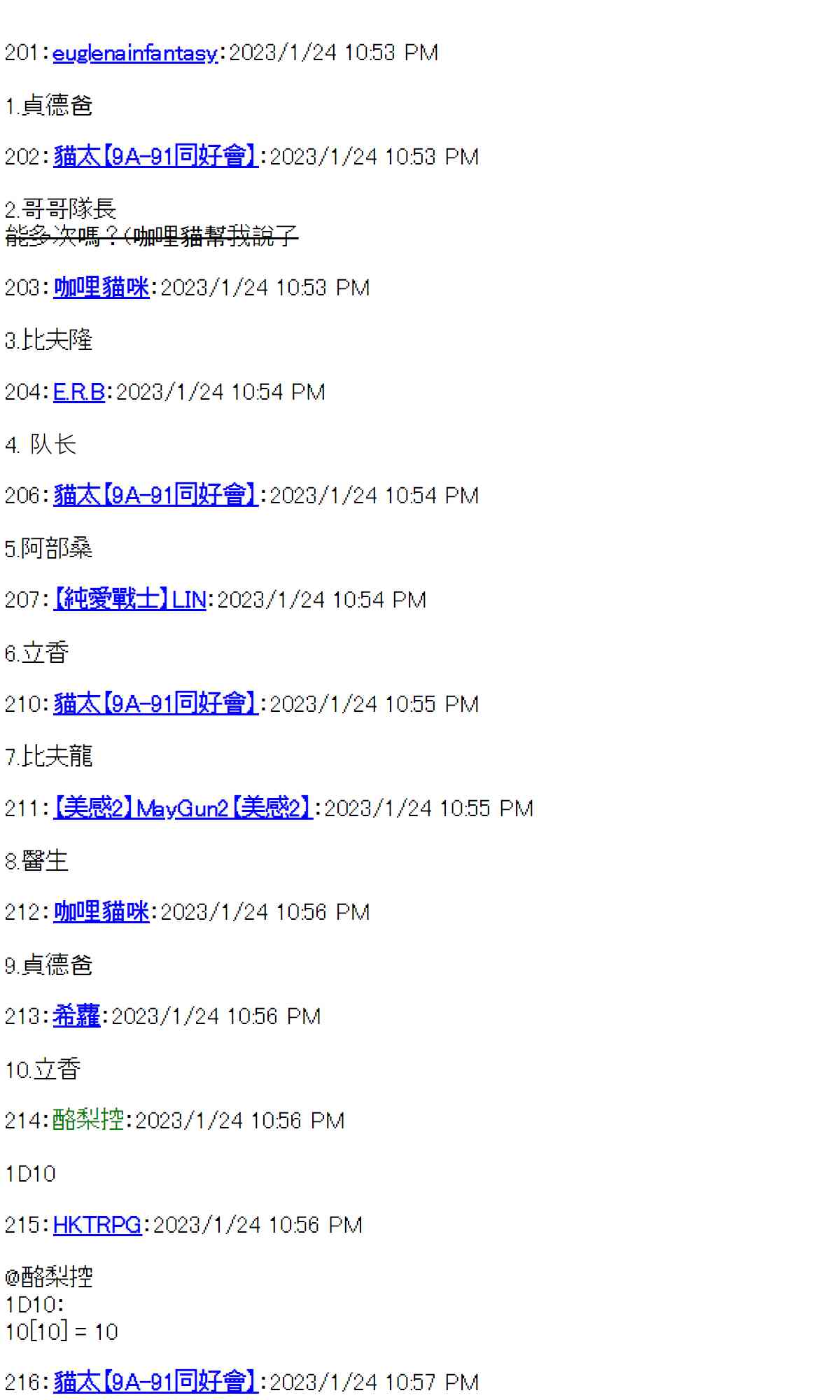Open euglenainfantasy's profile link in post 201
Screen dimensions: 840x1400
click(135, 52)
